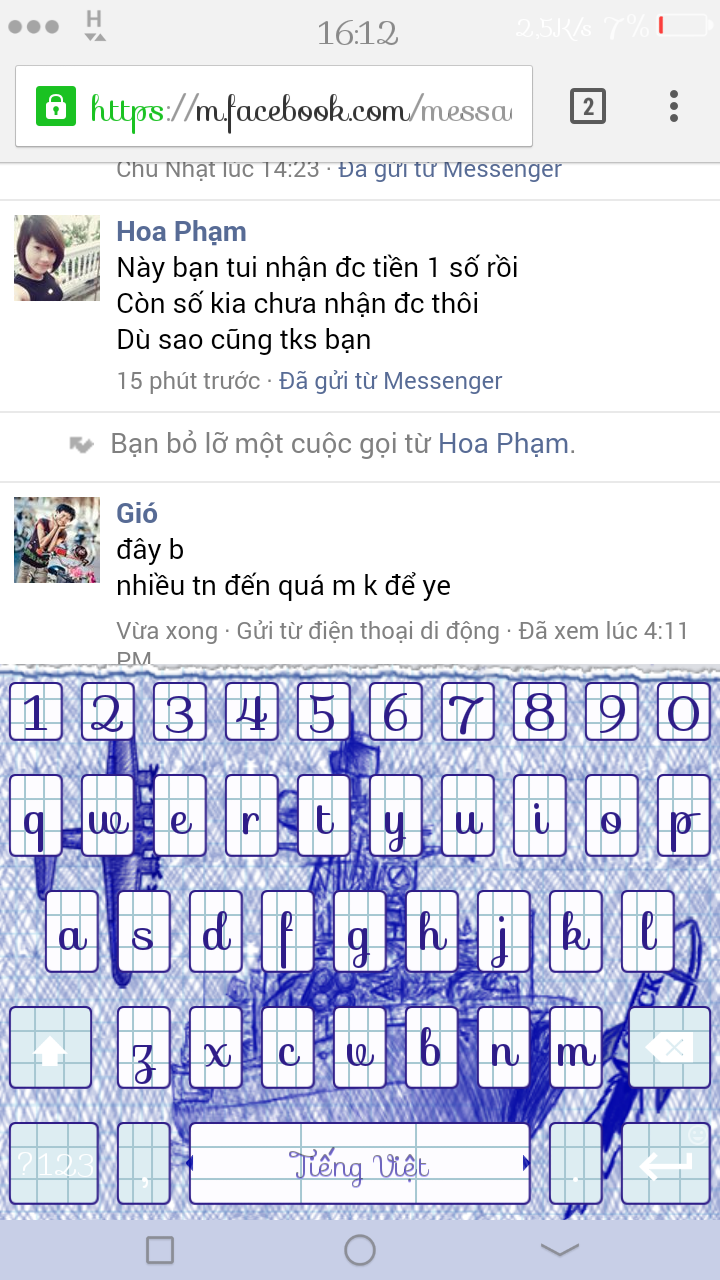Open the Hoa Phạm link in missed call notice

click(x=503, y=444)
